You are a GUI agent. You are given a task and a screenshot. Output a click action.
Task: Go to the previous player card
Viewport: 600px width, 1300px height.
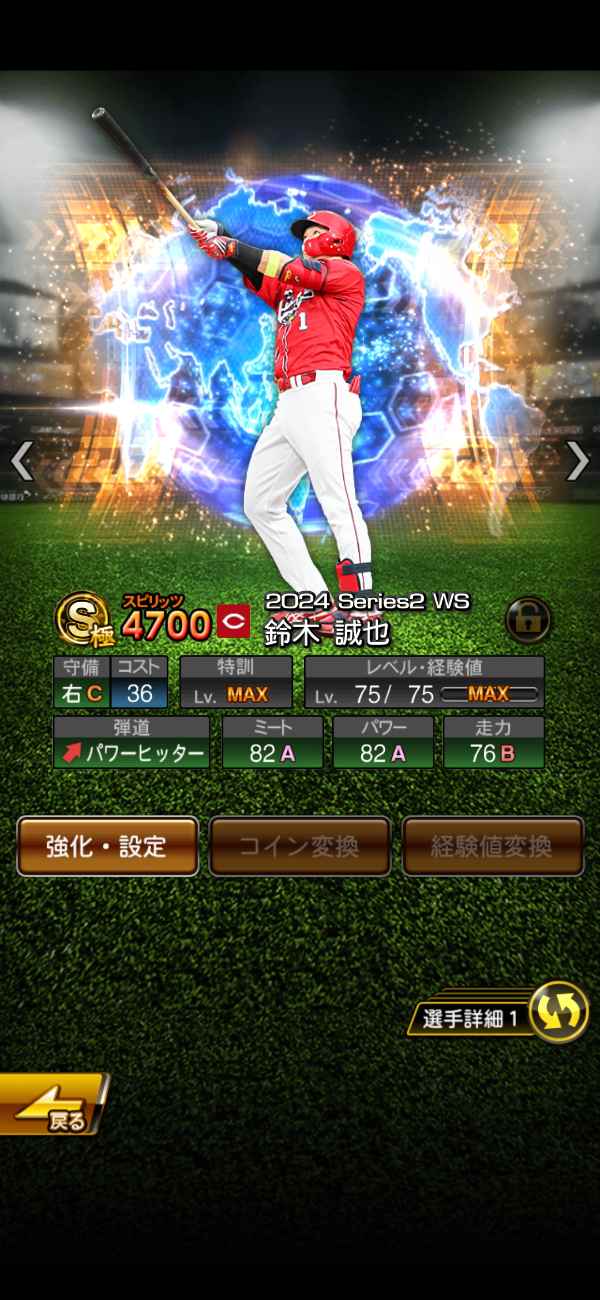(x=22, y=461)
